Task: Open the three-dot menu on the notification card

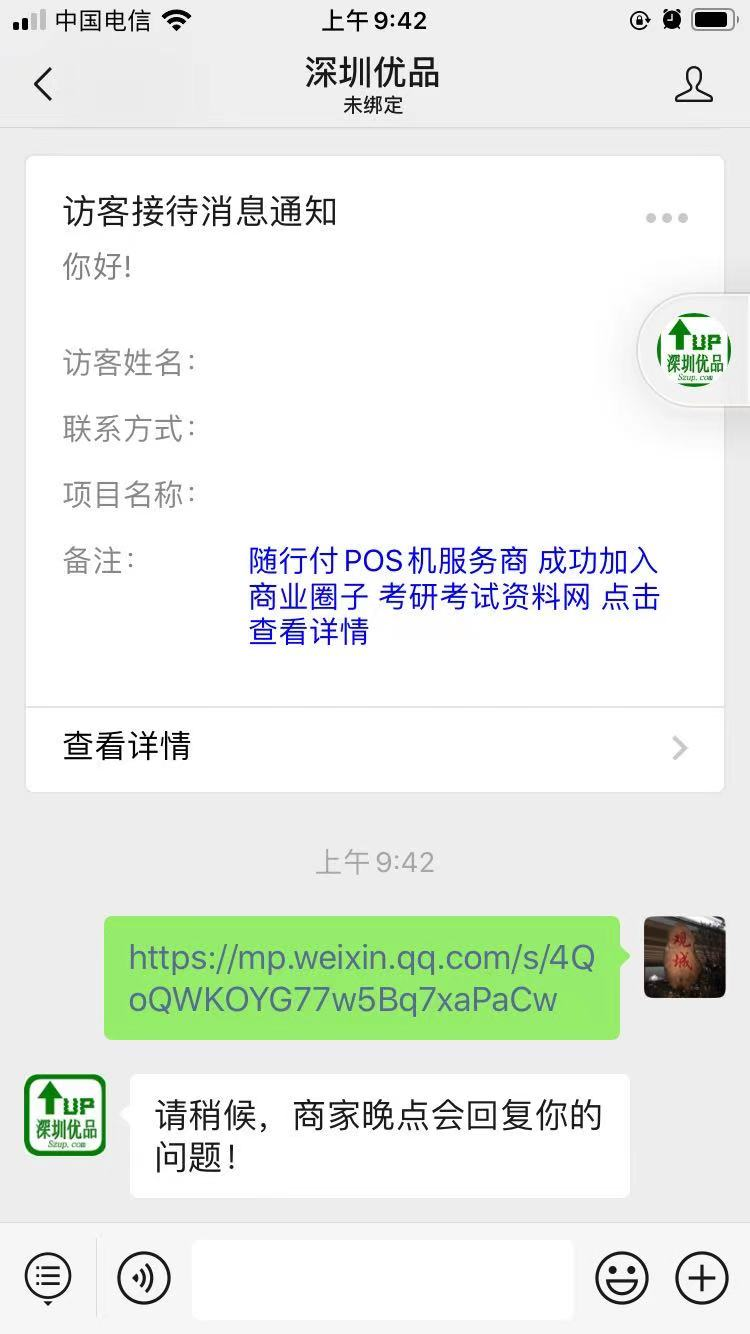Action: coord(666,218)
